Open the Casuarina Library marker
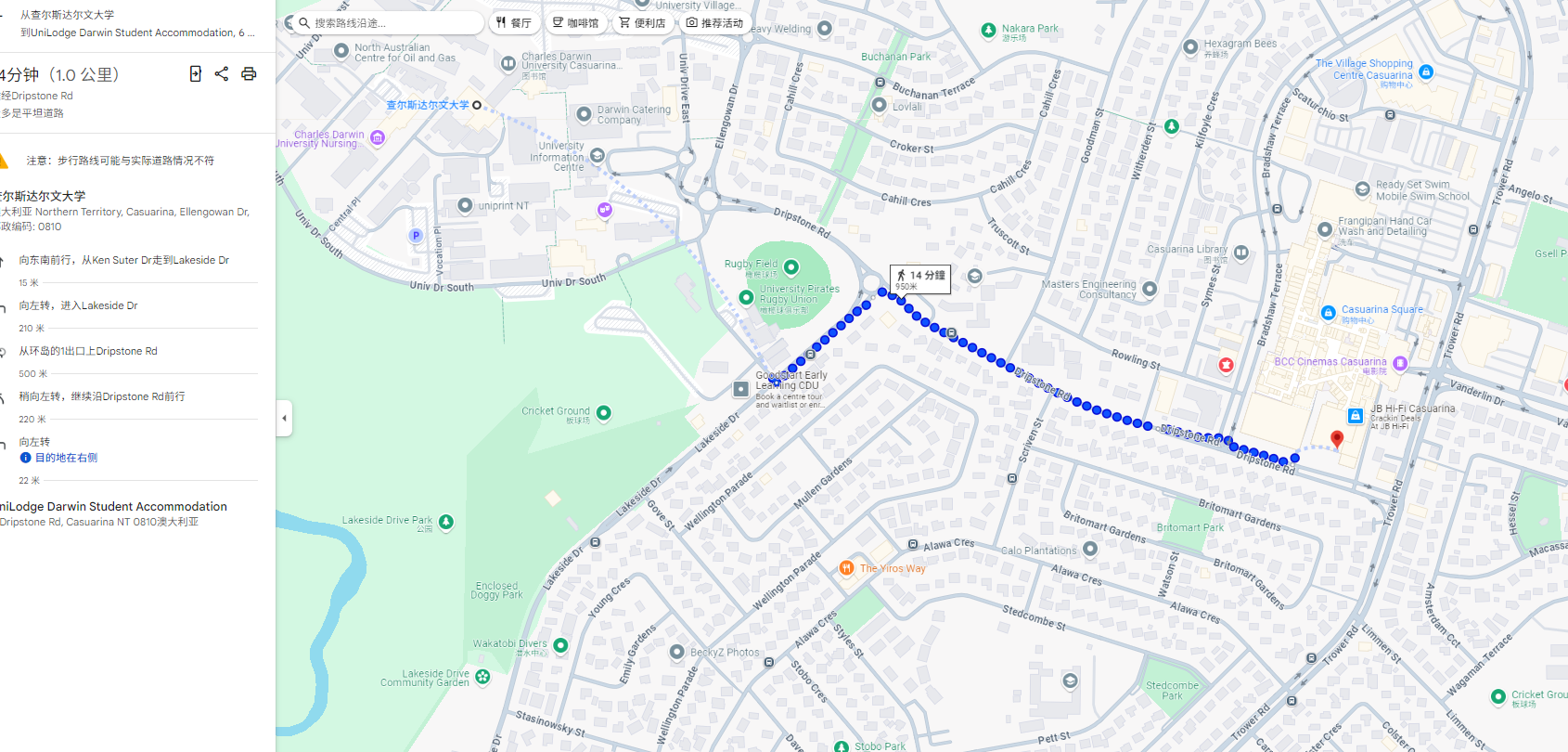This screenshot has height=752, width=1568. tap(1241, 253)
